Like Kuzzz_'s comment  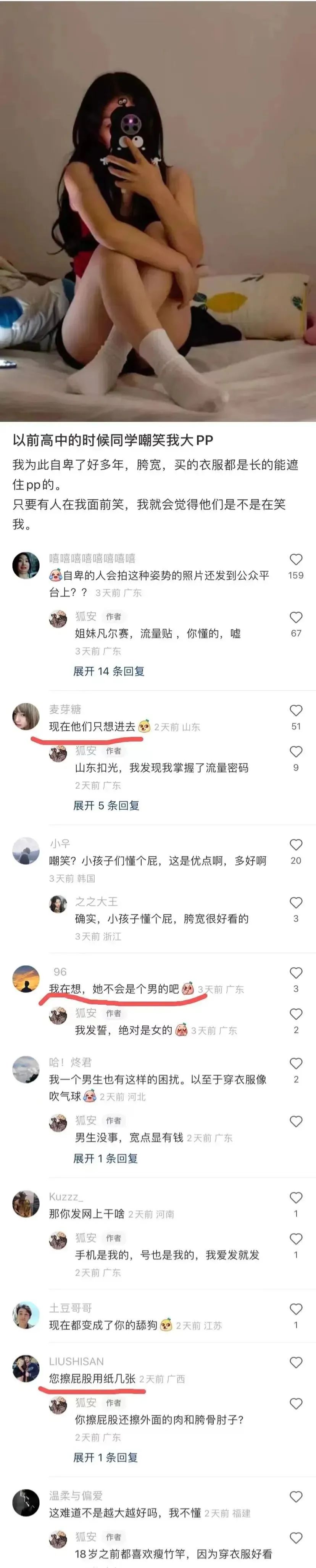click(x=296, y=1198)
